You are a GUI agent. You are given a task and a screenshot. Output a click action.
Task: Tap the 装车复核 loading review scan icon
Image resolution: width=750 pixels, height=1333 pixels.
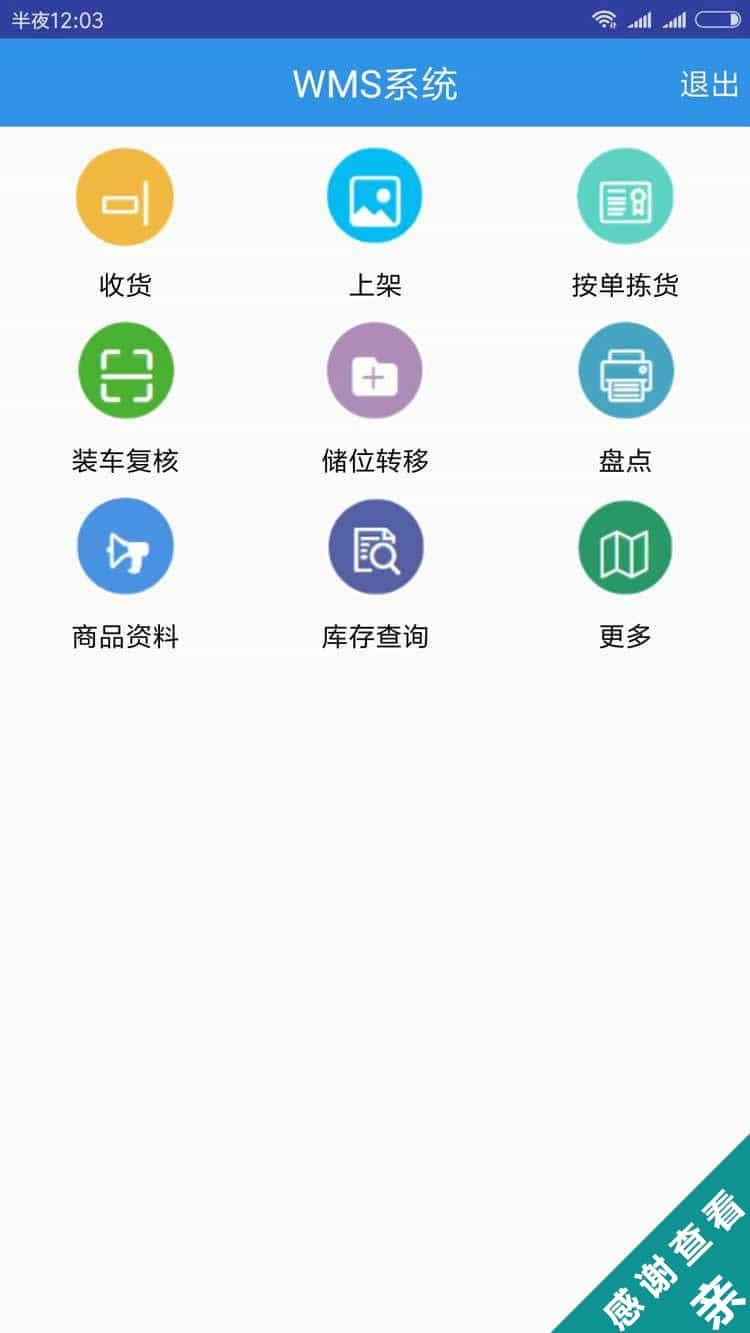(x=125, y=370)
